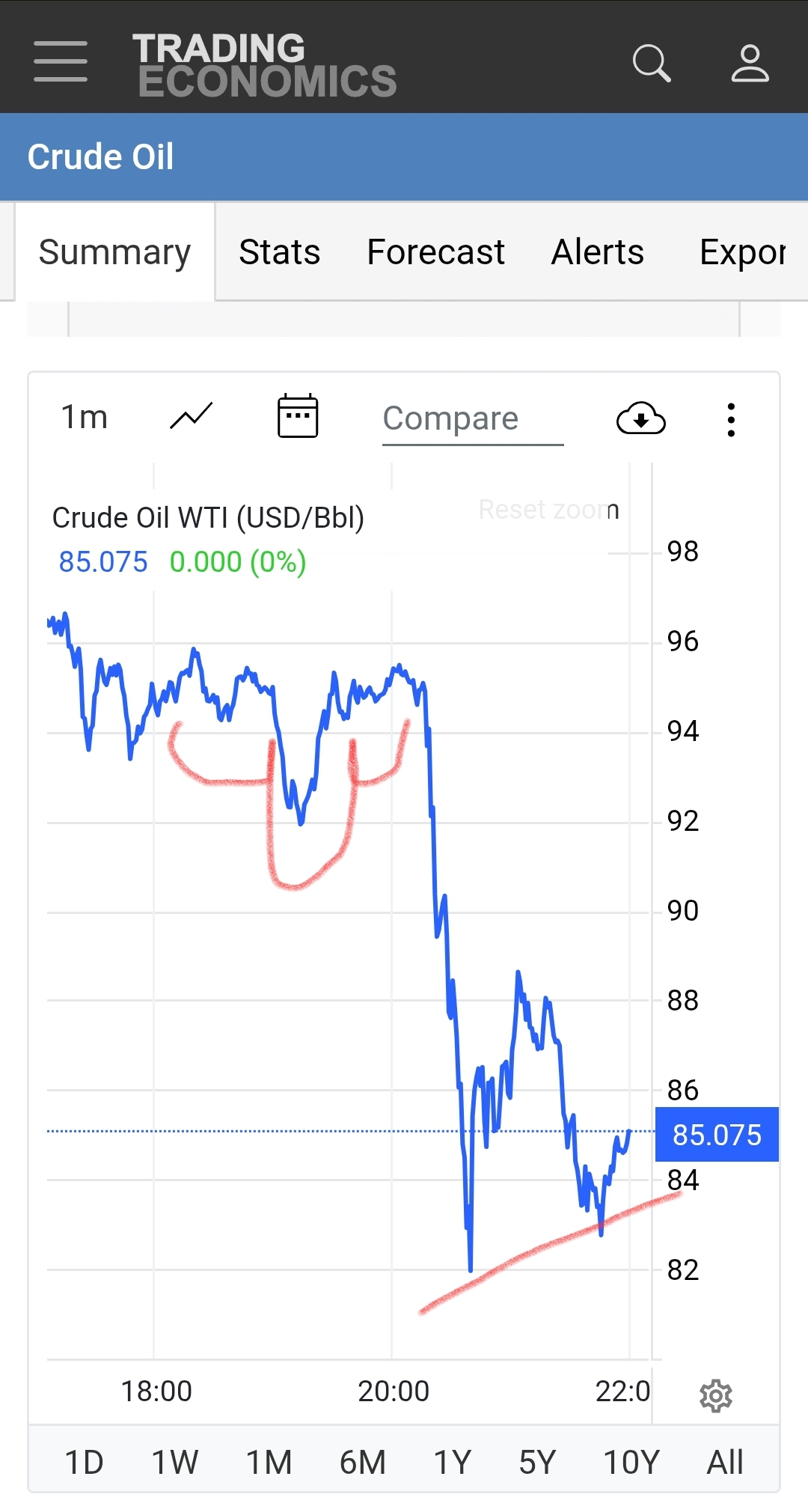The image size is (808, 1512).
Task: Open the search icon in header
Action: point(651,63)
